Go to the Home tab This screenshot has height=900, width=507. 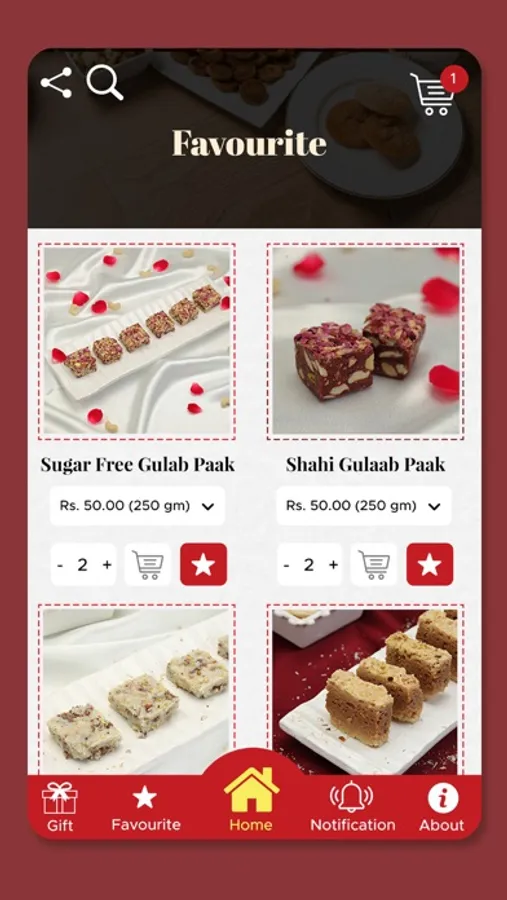(251, 800)
